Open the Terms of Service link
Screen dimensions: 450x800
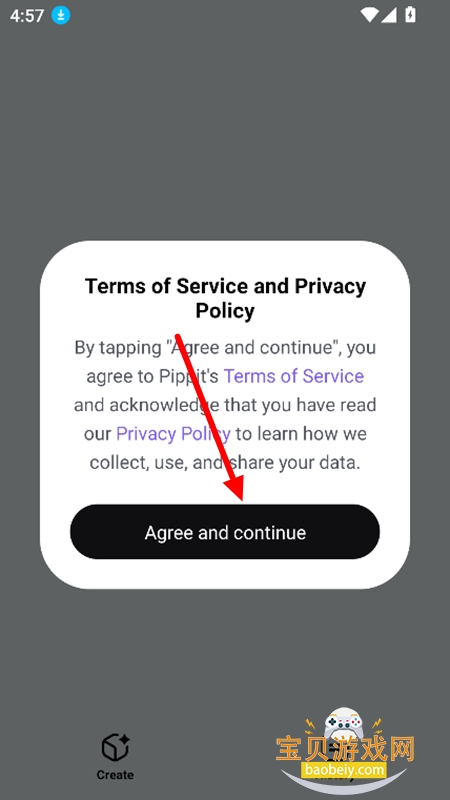(294, 376)
